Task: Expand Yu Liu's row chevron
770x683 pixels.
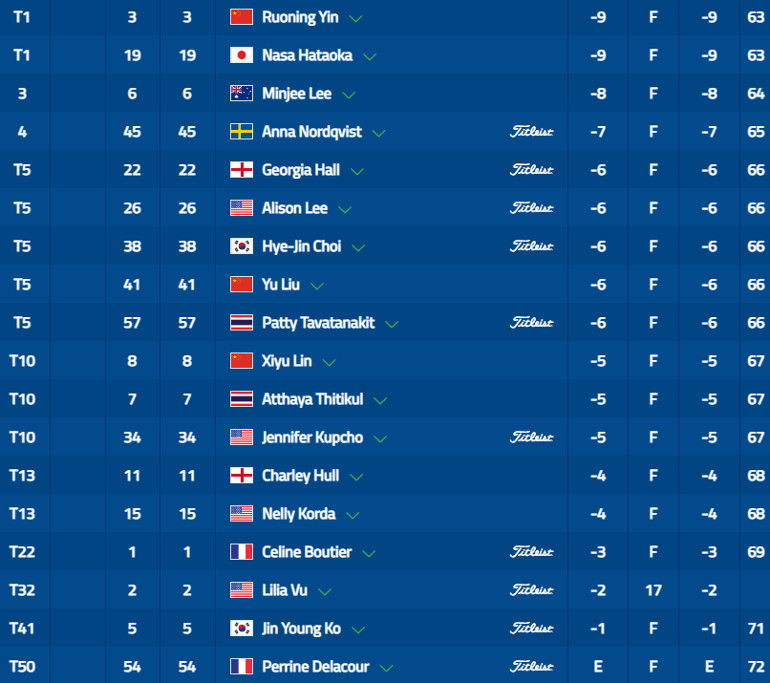Action: (x=317, y=286)
